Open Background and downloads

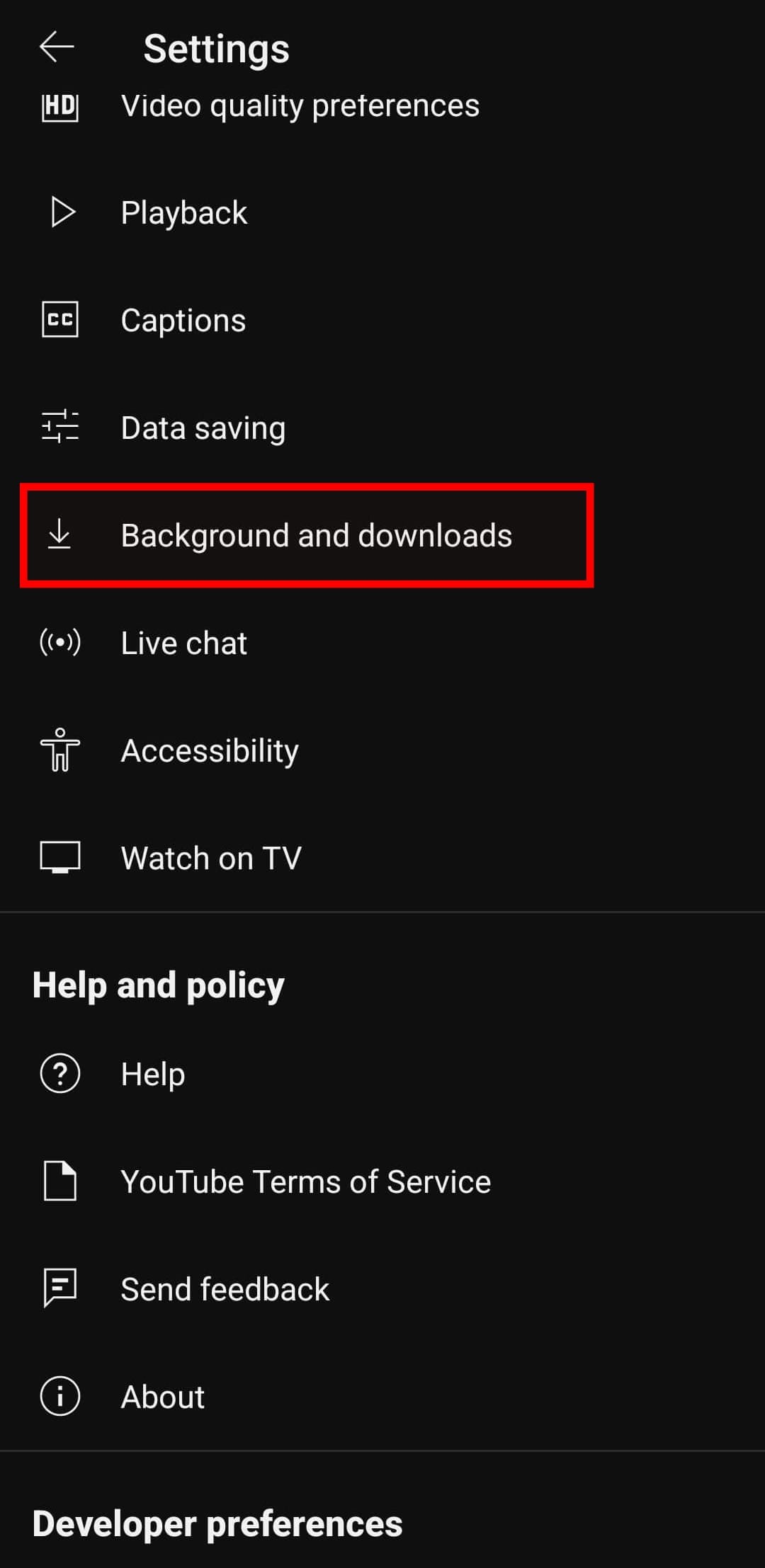382,535
